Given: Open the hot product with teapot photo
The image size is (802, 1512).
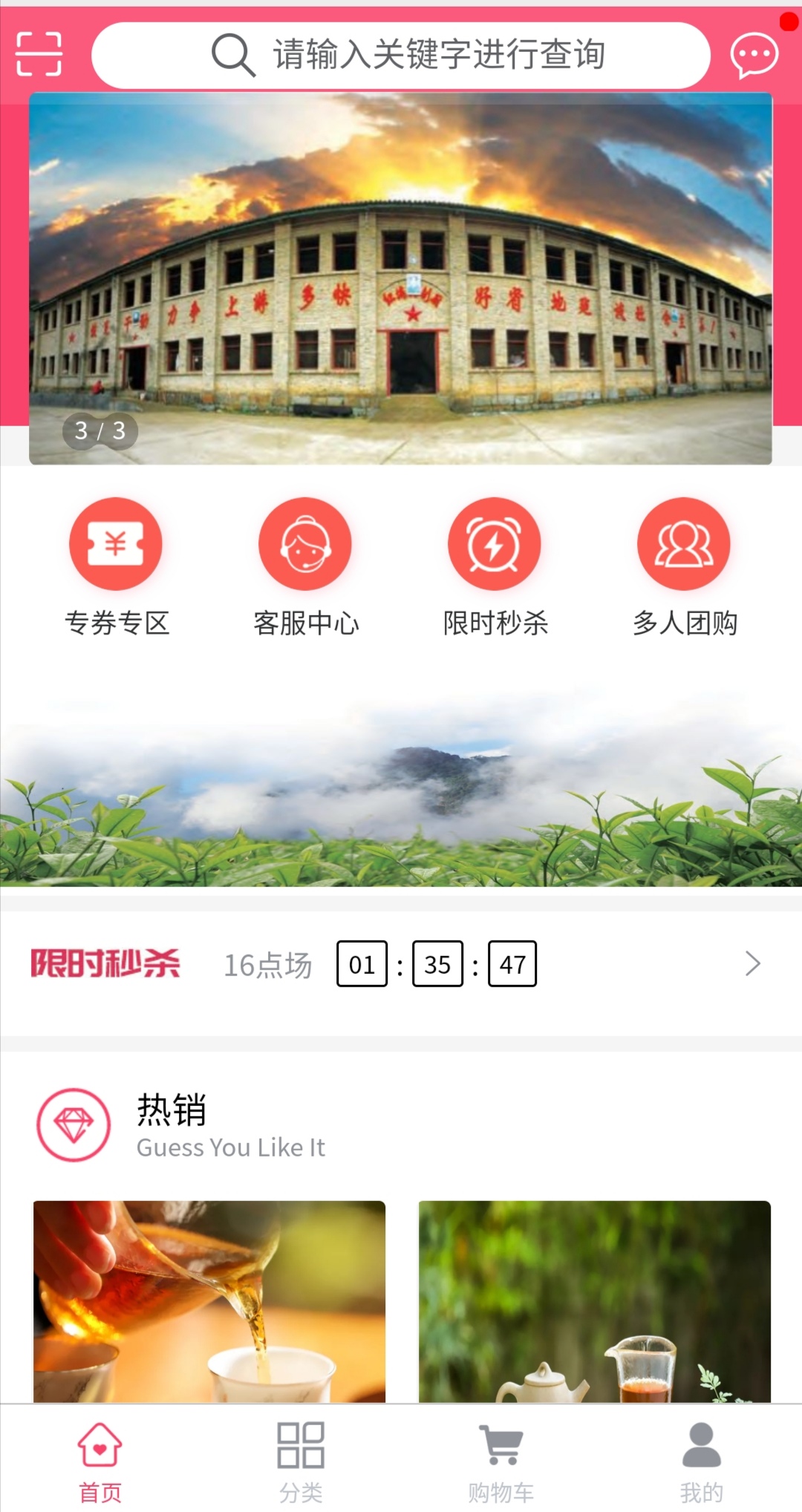Looking at the screenshot, I should point(595,1300).
